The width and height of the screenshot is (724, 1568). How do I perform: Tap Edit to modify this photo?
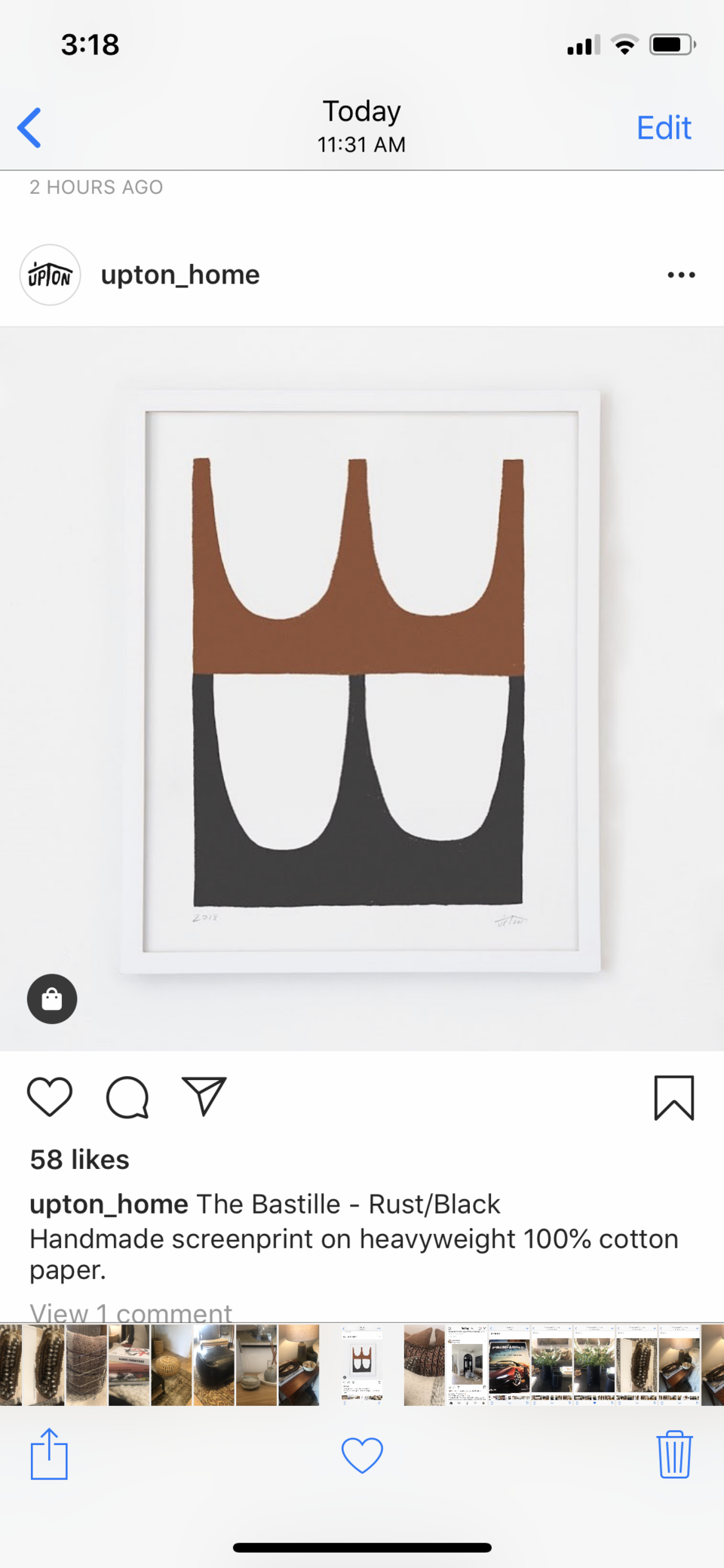663,127
